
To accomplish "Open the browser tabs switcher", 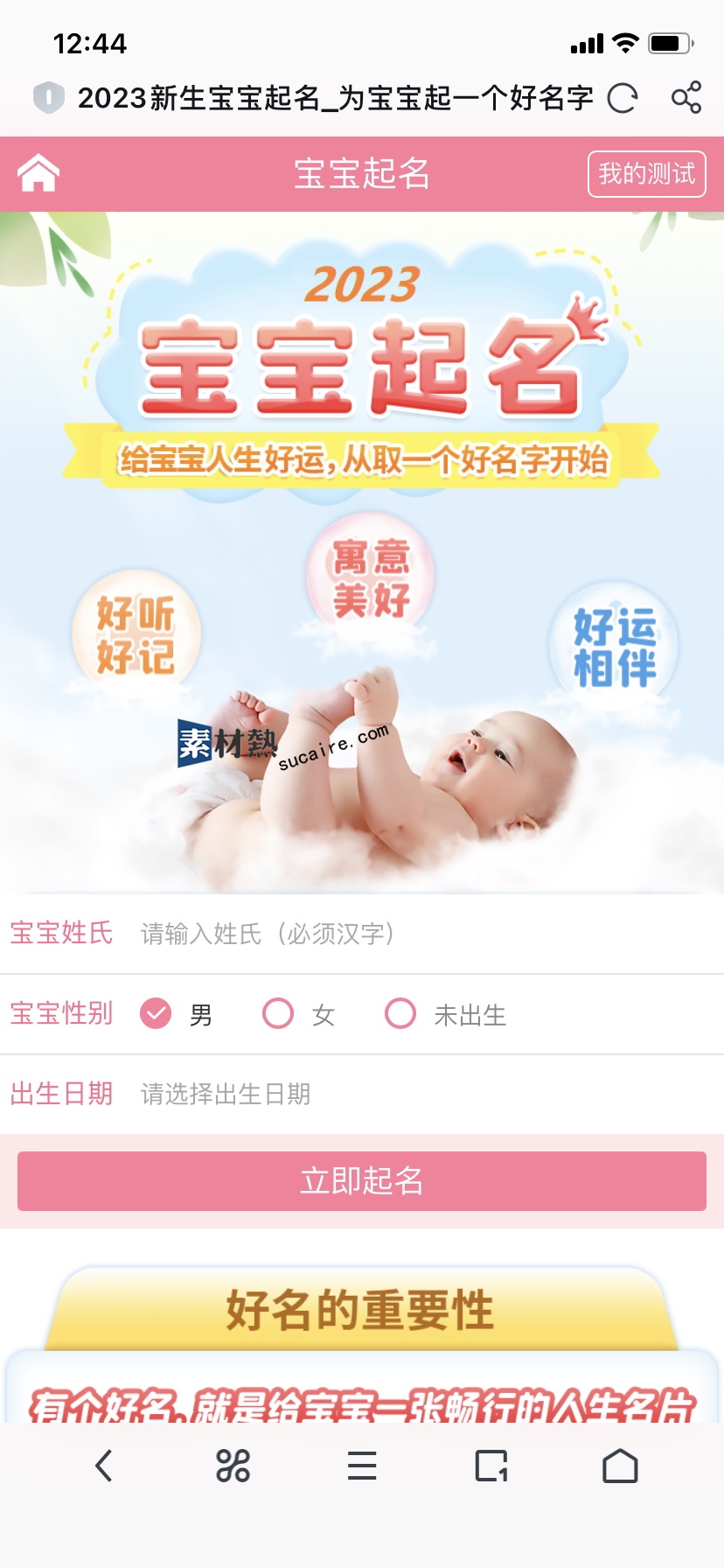I will 491,1466.
